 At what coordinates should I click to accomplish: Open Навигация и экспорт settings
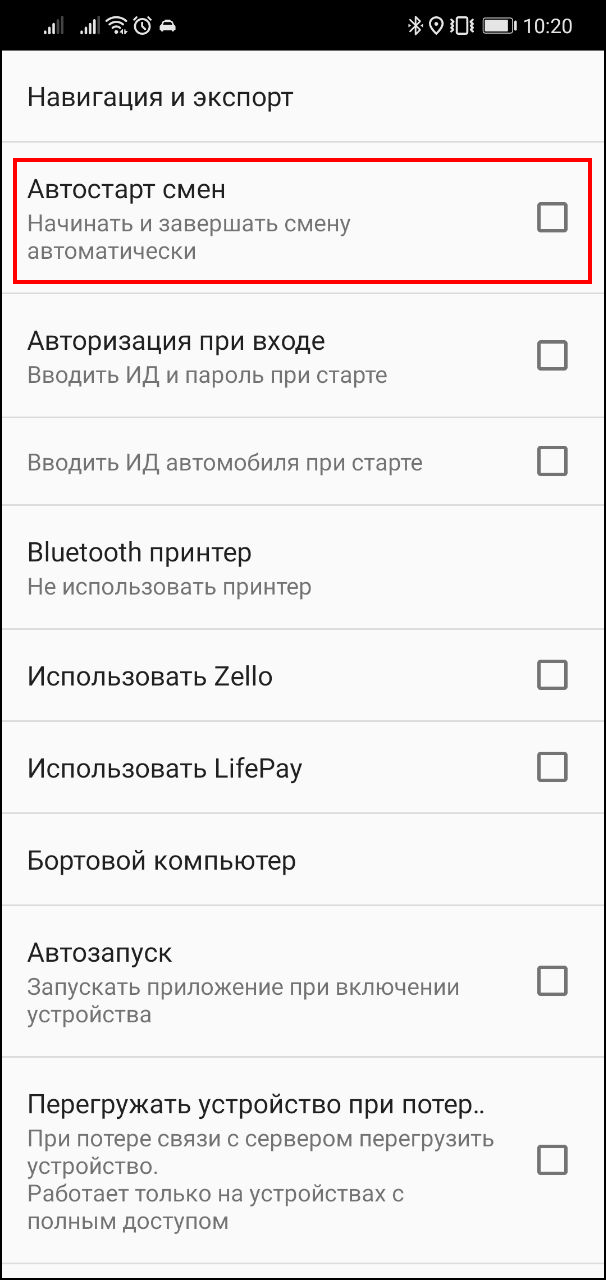[160, 98]
